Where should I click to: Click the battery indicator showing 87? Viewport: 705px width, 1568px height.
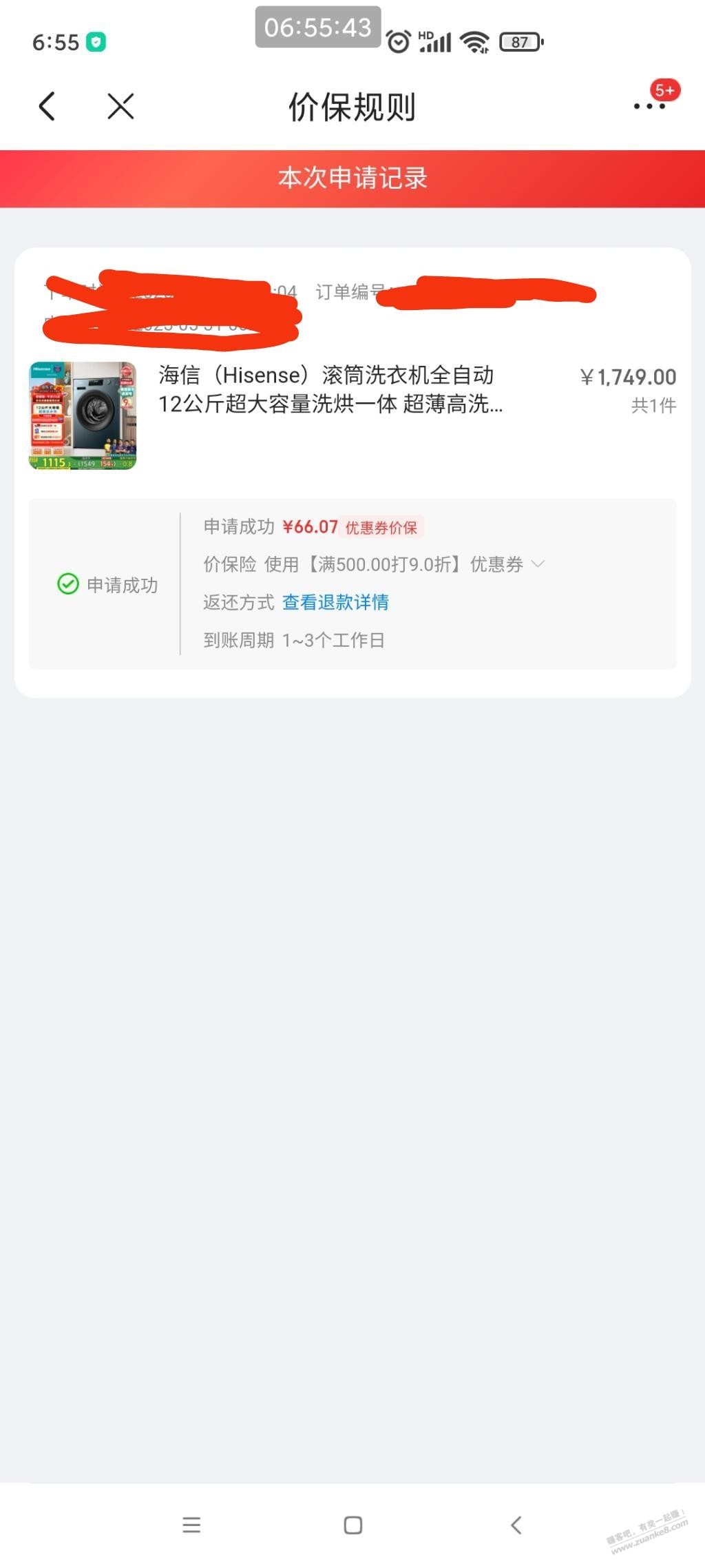(521, 42)
